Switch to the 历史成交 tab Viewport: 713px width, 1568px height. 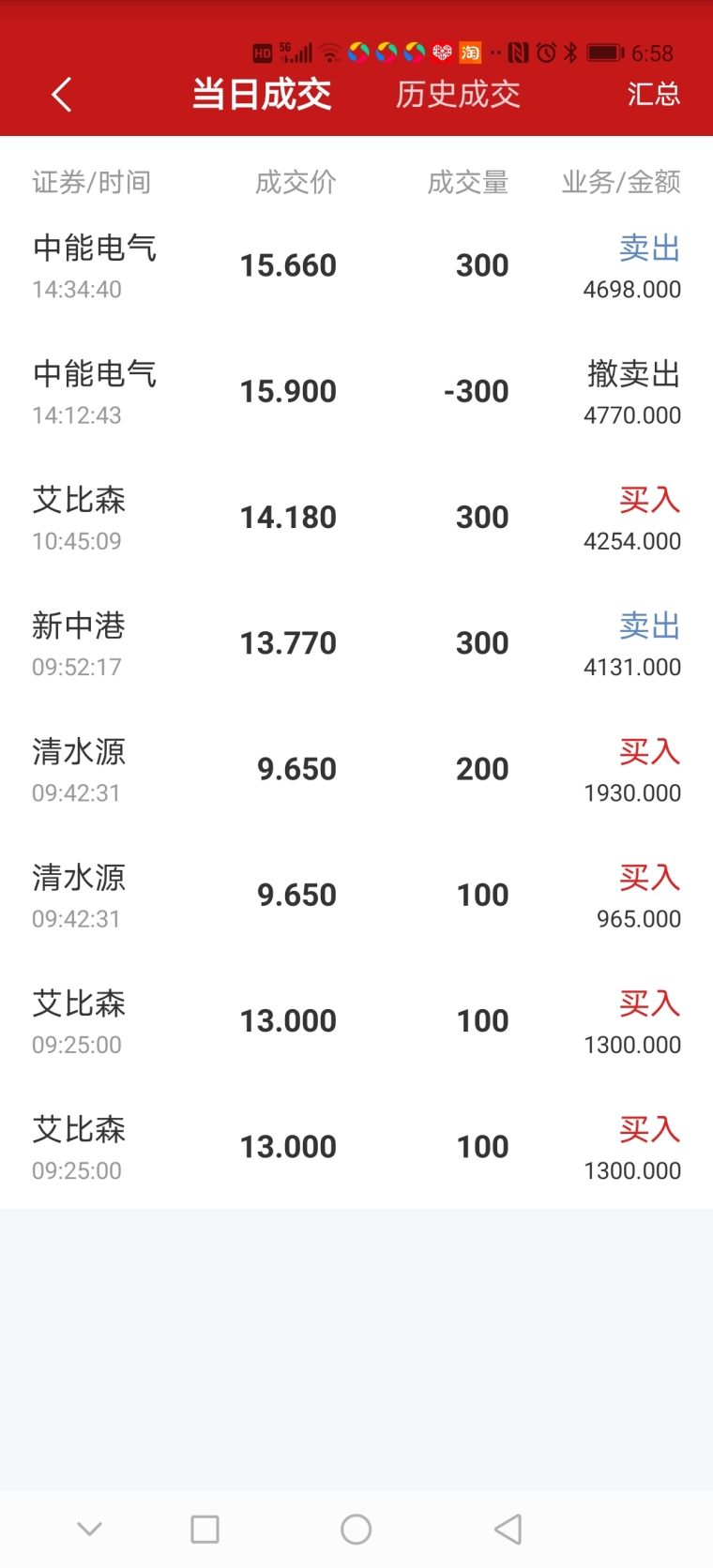coord(458,95)
